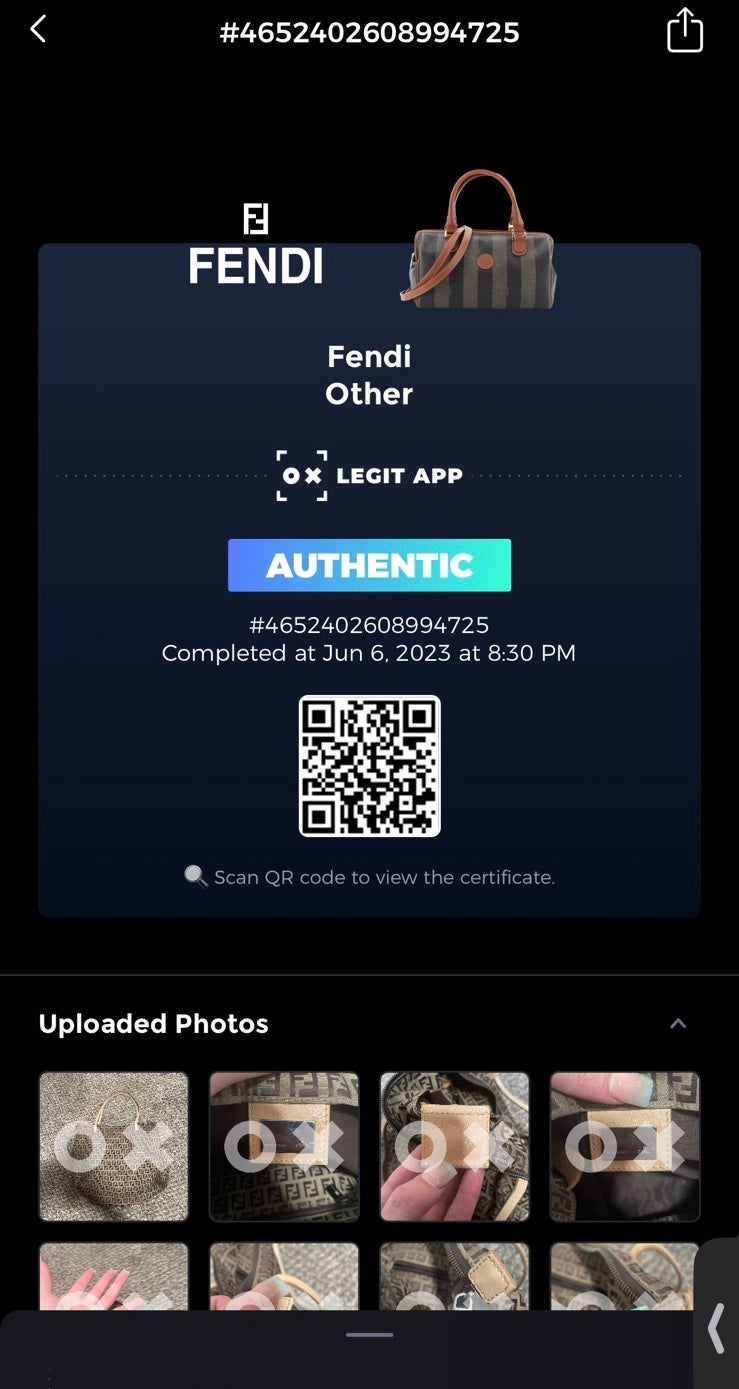The width and height of the screenshot is (739, 1389).
Task: Open the second uploaded photo in the top row
Action: tap(284, 1146)
